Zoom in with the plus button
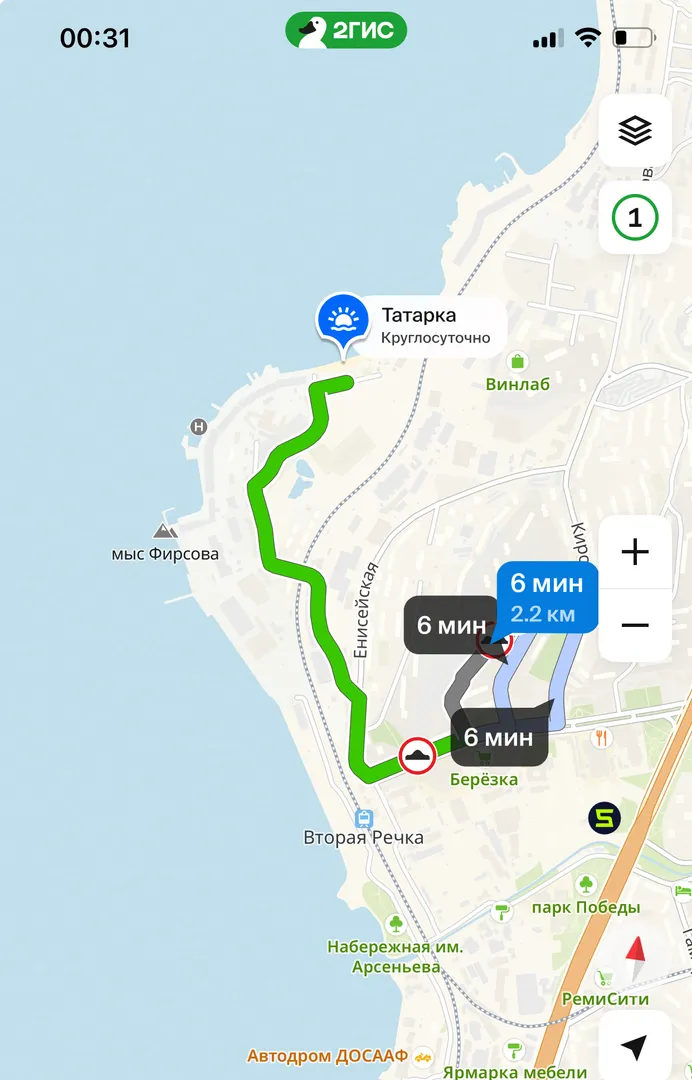692x1080 pixels. [x=635, y=552]
